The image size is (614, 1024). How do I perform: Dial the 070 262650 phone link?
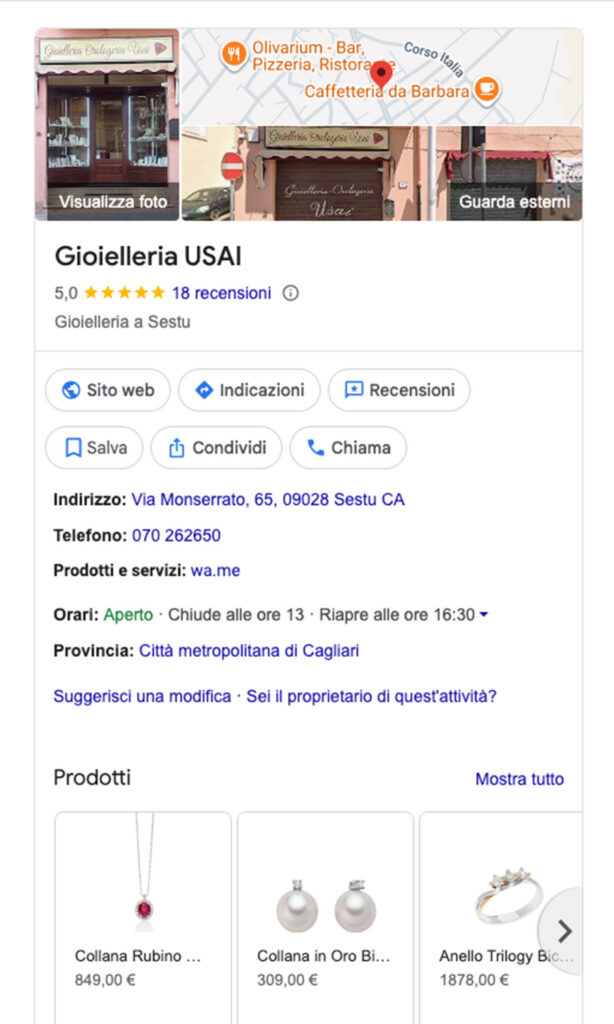[176, 536]
